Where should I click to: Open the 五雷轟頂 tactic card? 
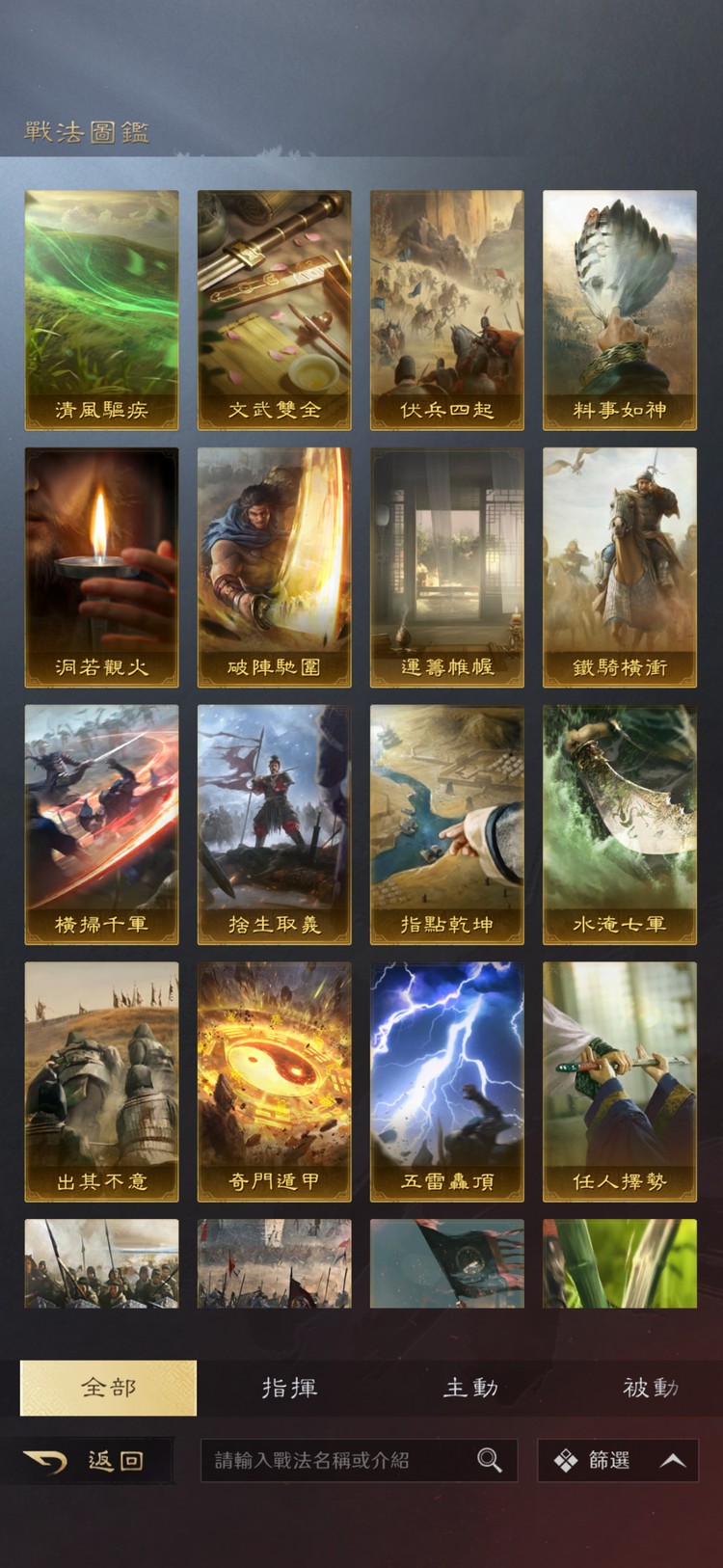click(x=446, y=1081)
